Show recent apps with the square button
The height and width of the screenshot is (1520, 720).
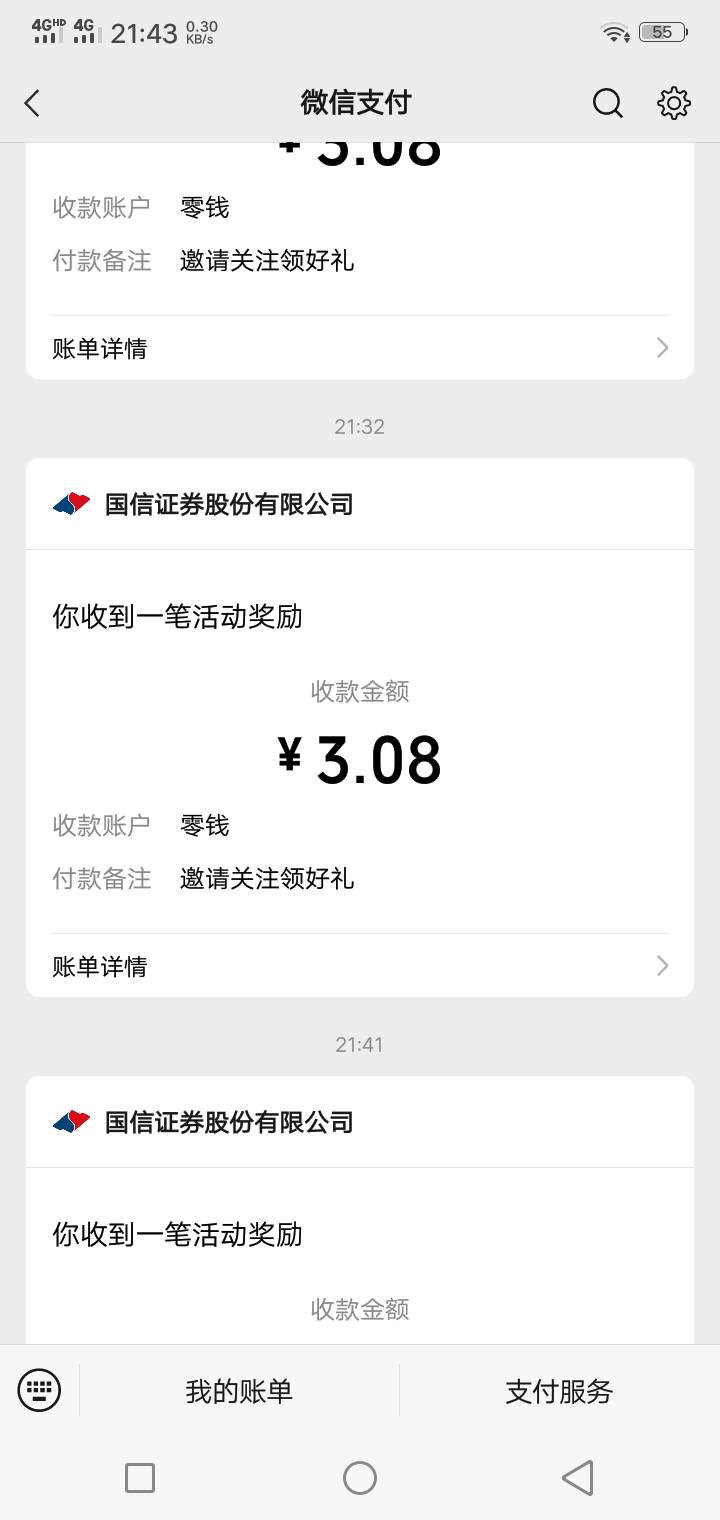click(140, 1477)
